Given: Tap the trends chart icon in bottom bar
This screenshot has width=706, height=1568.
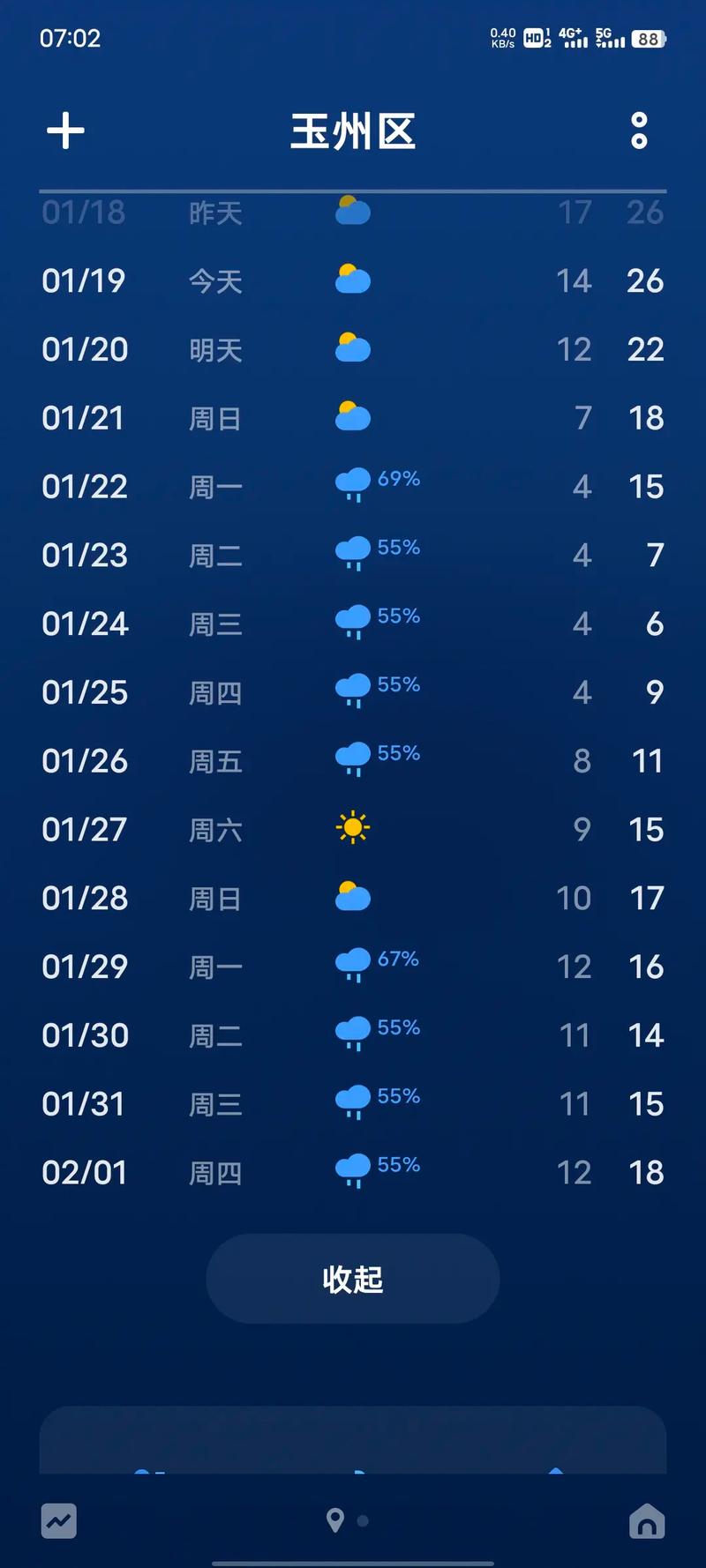Looking at the screenshot, I should coord(60,1520).
